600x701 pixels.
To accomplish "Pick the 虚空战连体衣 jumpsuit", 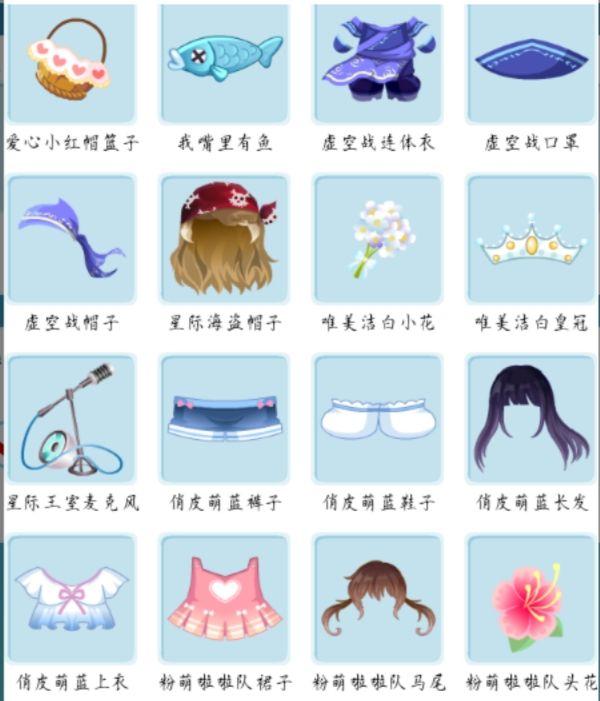I will (x=377, y=62).
